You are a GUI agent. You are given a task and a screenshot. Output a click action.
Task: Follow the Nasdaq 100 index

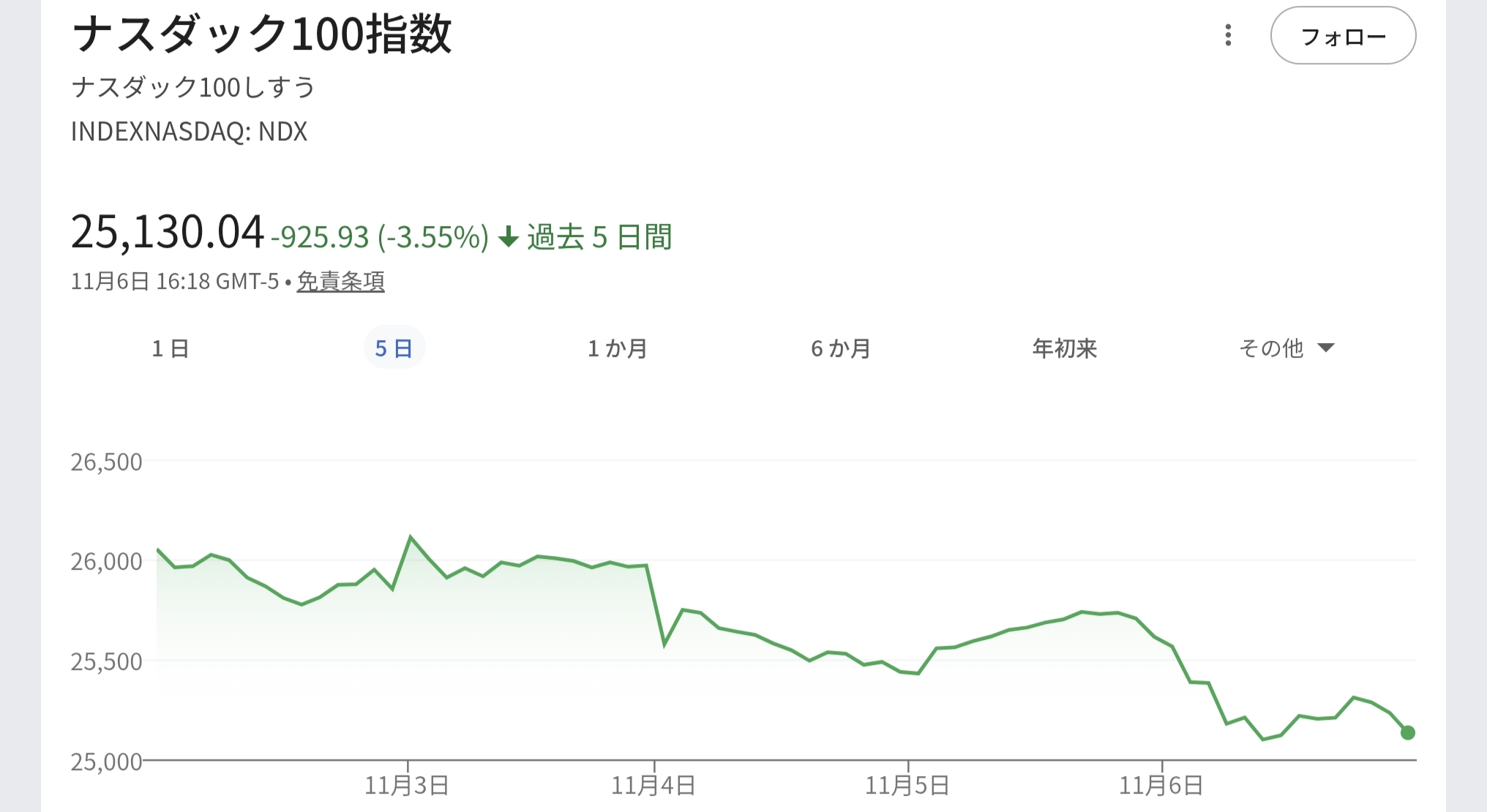tap(1343, 36)
